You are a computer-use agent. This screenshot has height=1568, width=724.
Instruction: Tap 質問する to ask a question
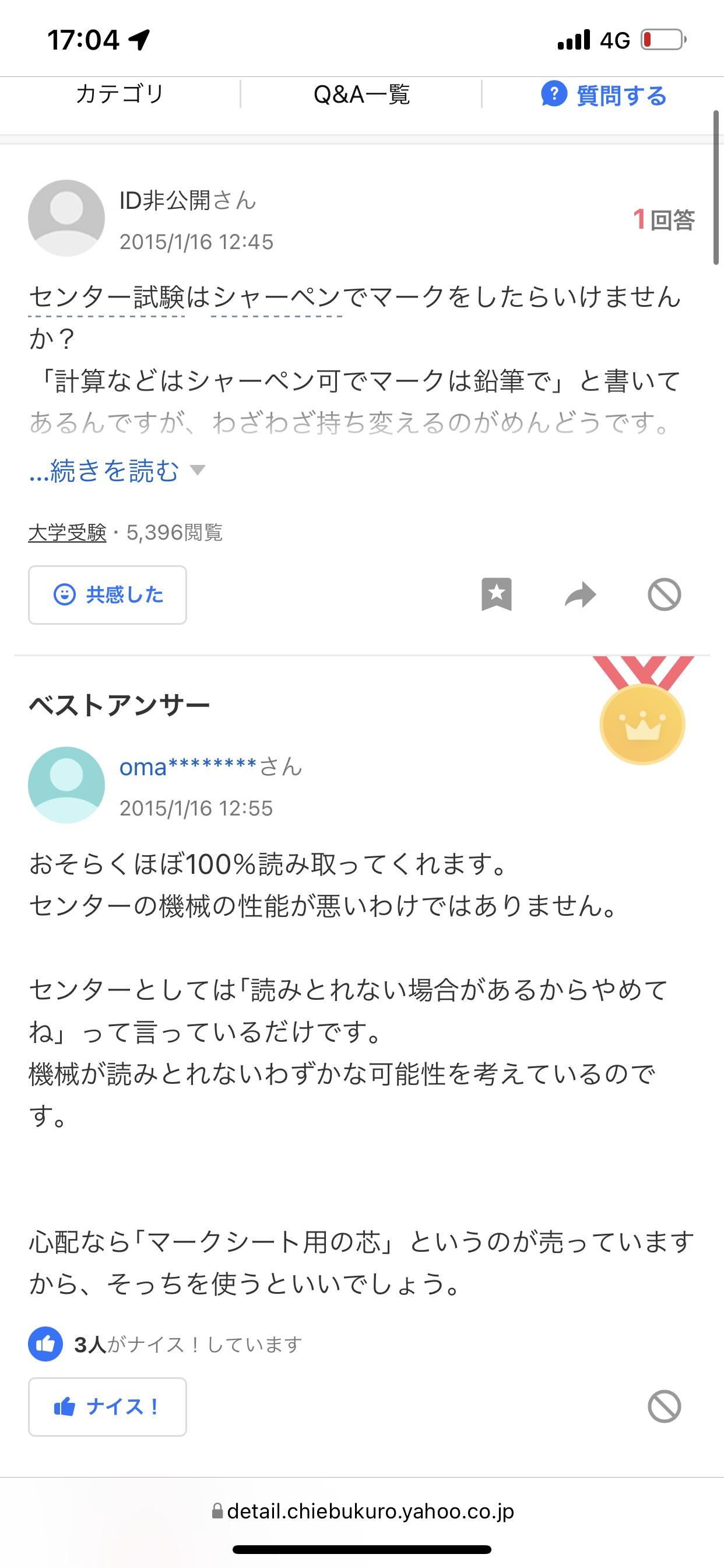604,95
